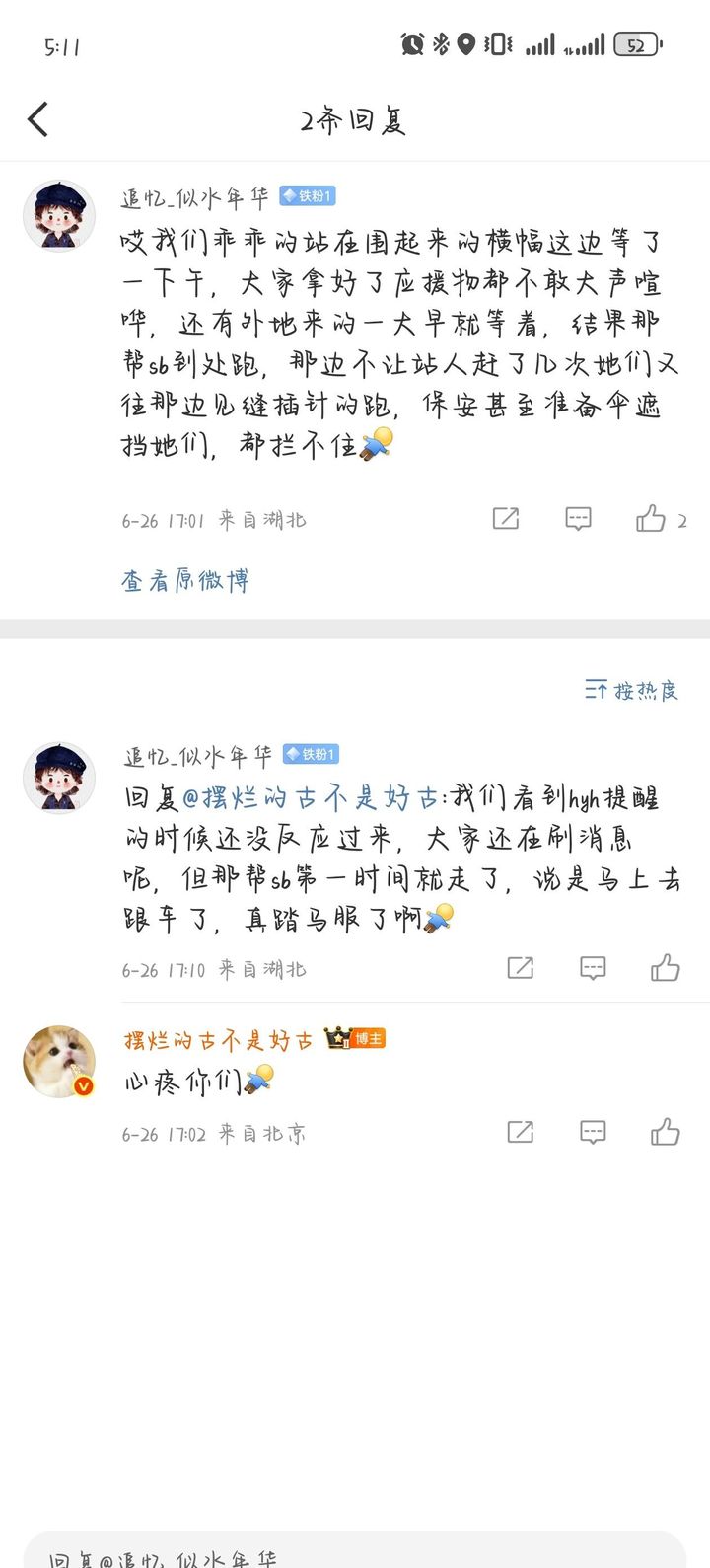Like the 17:10 reply from 湖北
The width and height of the screenshot is (710, 1568).
click(x=665, y=968)
